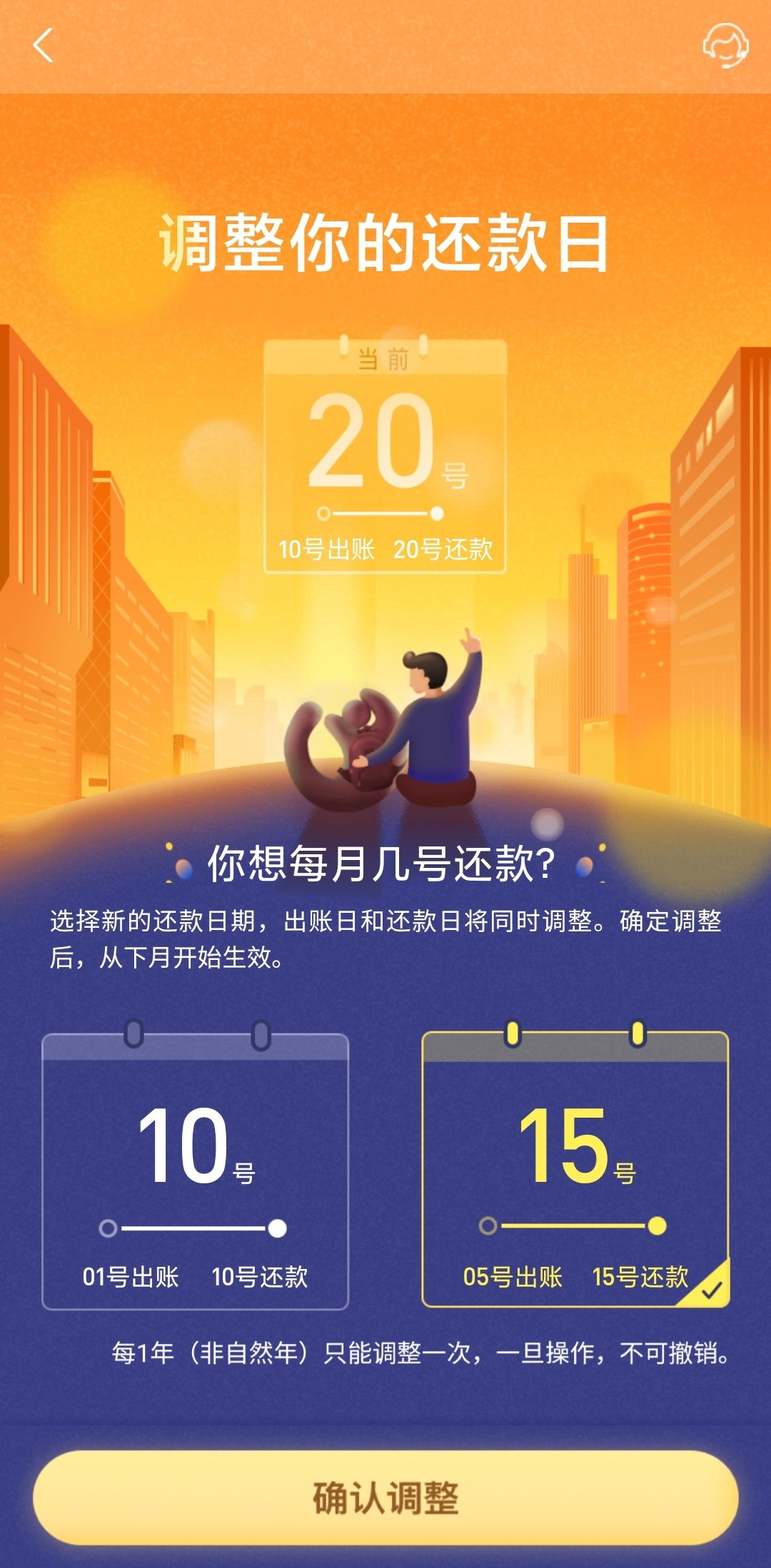771x1568 pixels.
Task: Go back using the top-left arrow
Action: tap(44, 46)
